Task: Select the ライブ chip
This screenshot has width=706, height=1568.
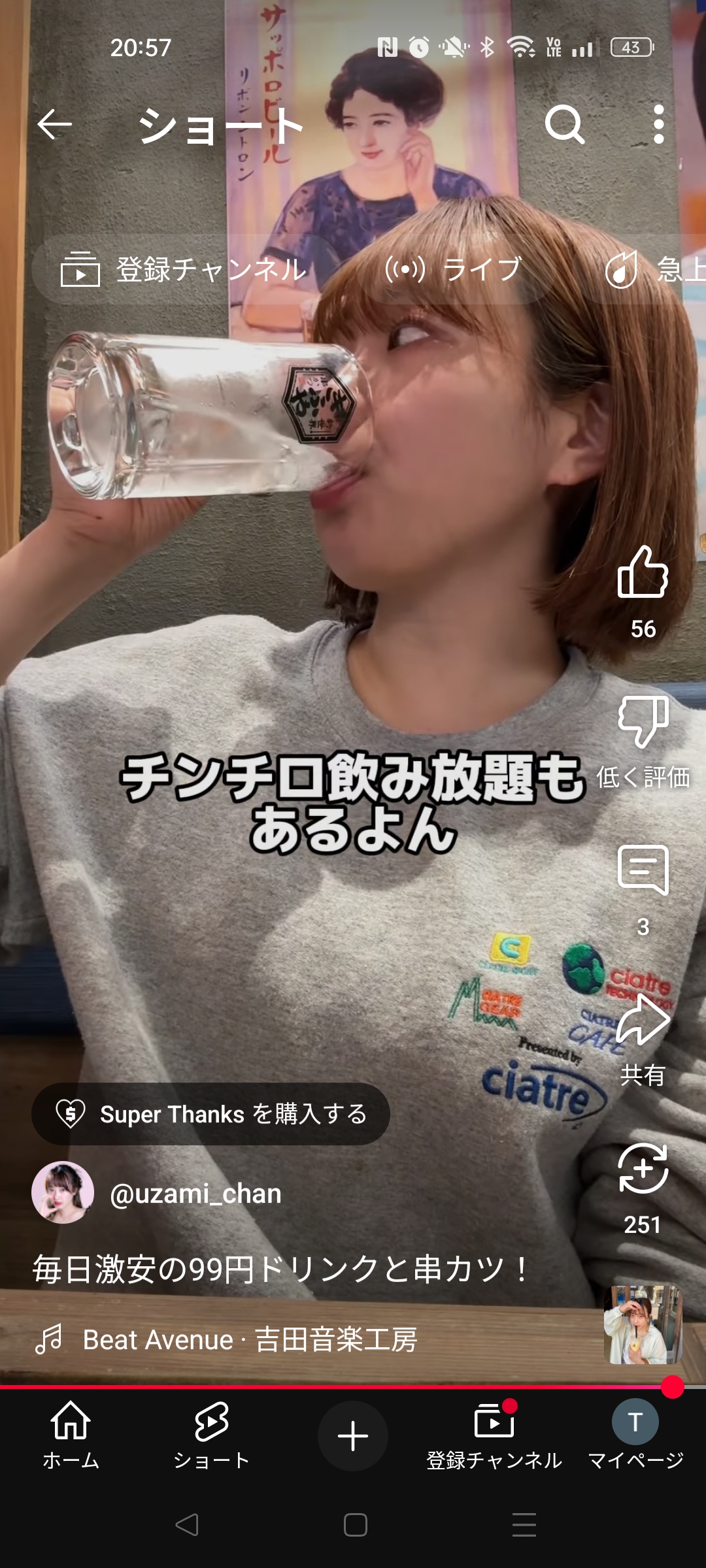Action: (x=455, y=269)
